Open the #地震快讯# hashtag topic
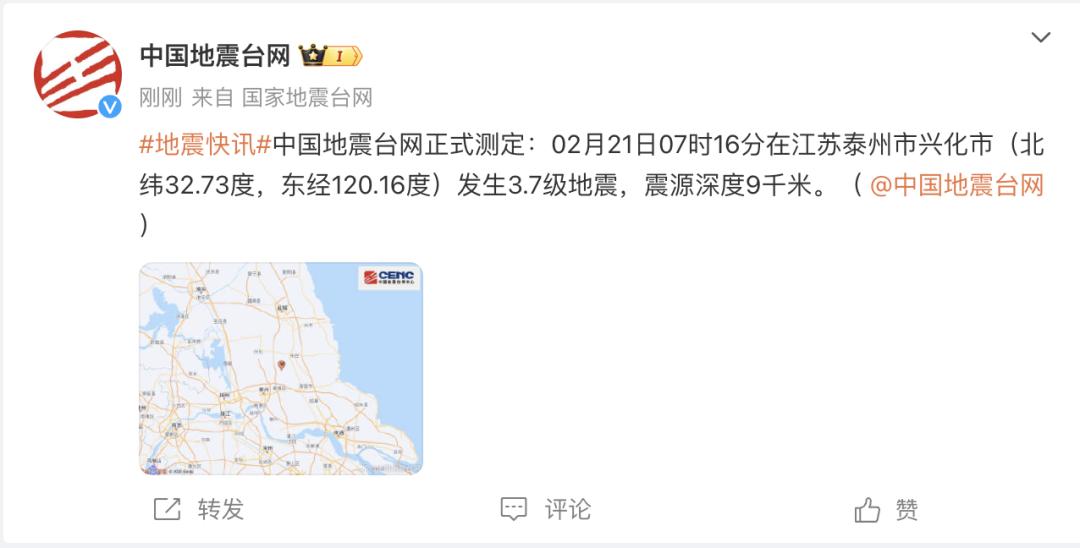Image resolution: width=1080 pixels, height=548 pixels. [x=204, y=146]
